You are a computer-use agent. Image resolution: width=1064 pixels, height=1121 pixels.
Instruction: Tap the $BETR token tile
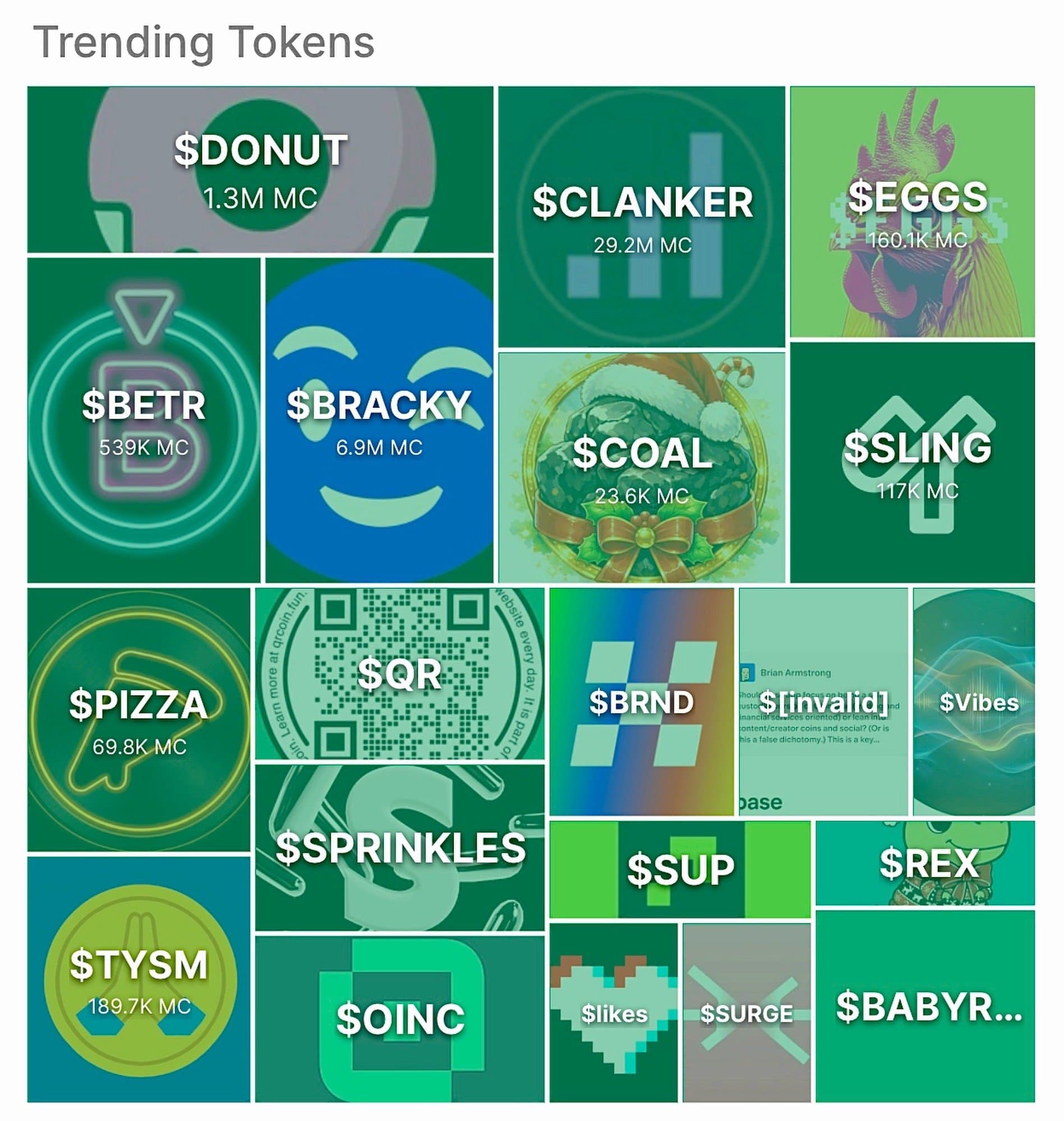click(144, 420)
